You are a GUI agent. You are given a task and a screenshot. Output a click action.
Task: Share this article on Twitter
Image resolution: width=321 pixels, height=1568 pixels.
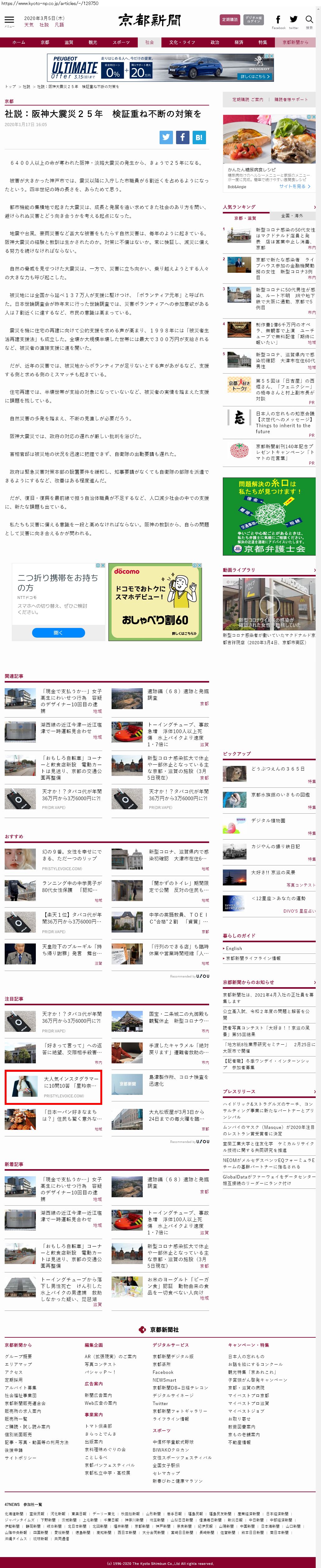point(166,137)
